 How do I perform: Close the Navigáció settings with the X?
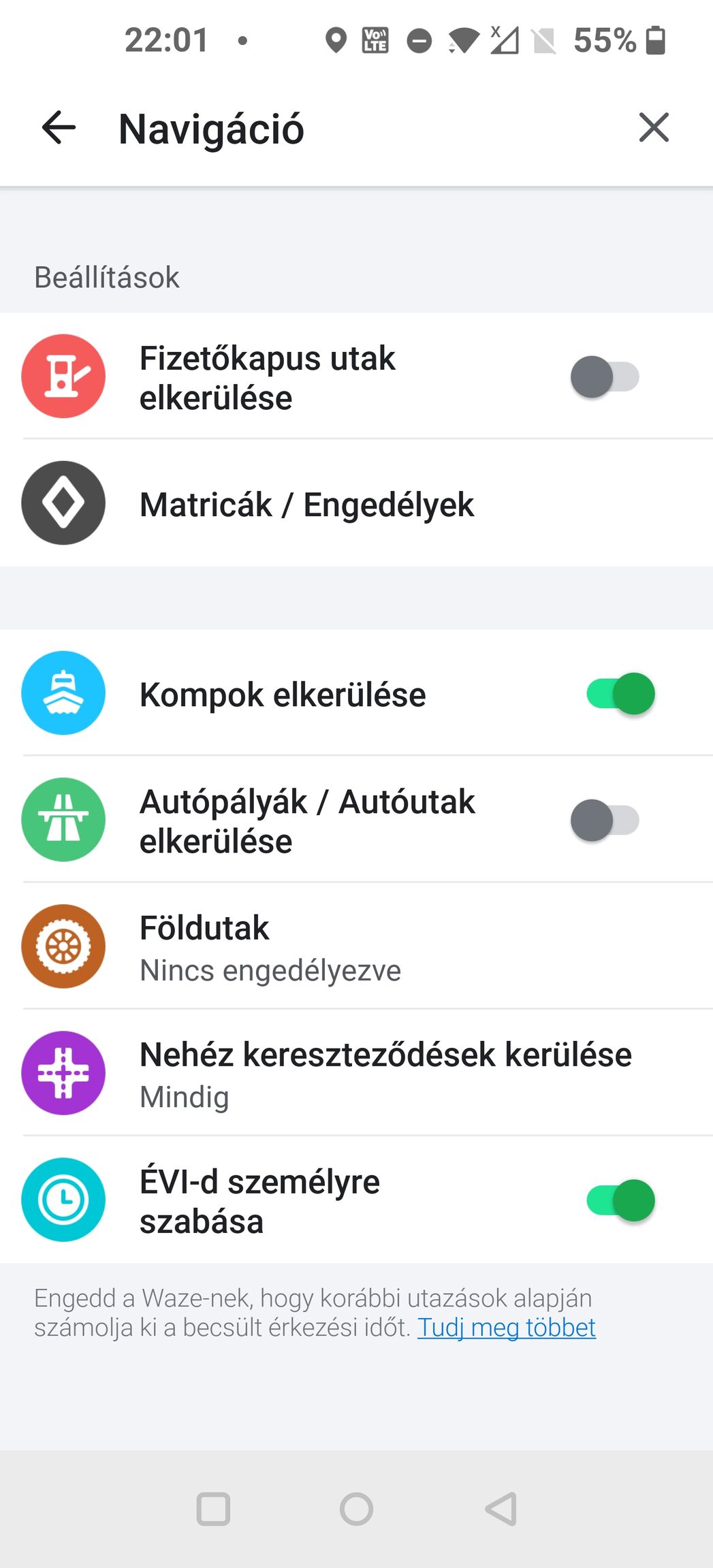pyautogui.click(x=654, y=127)
